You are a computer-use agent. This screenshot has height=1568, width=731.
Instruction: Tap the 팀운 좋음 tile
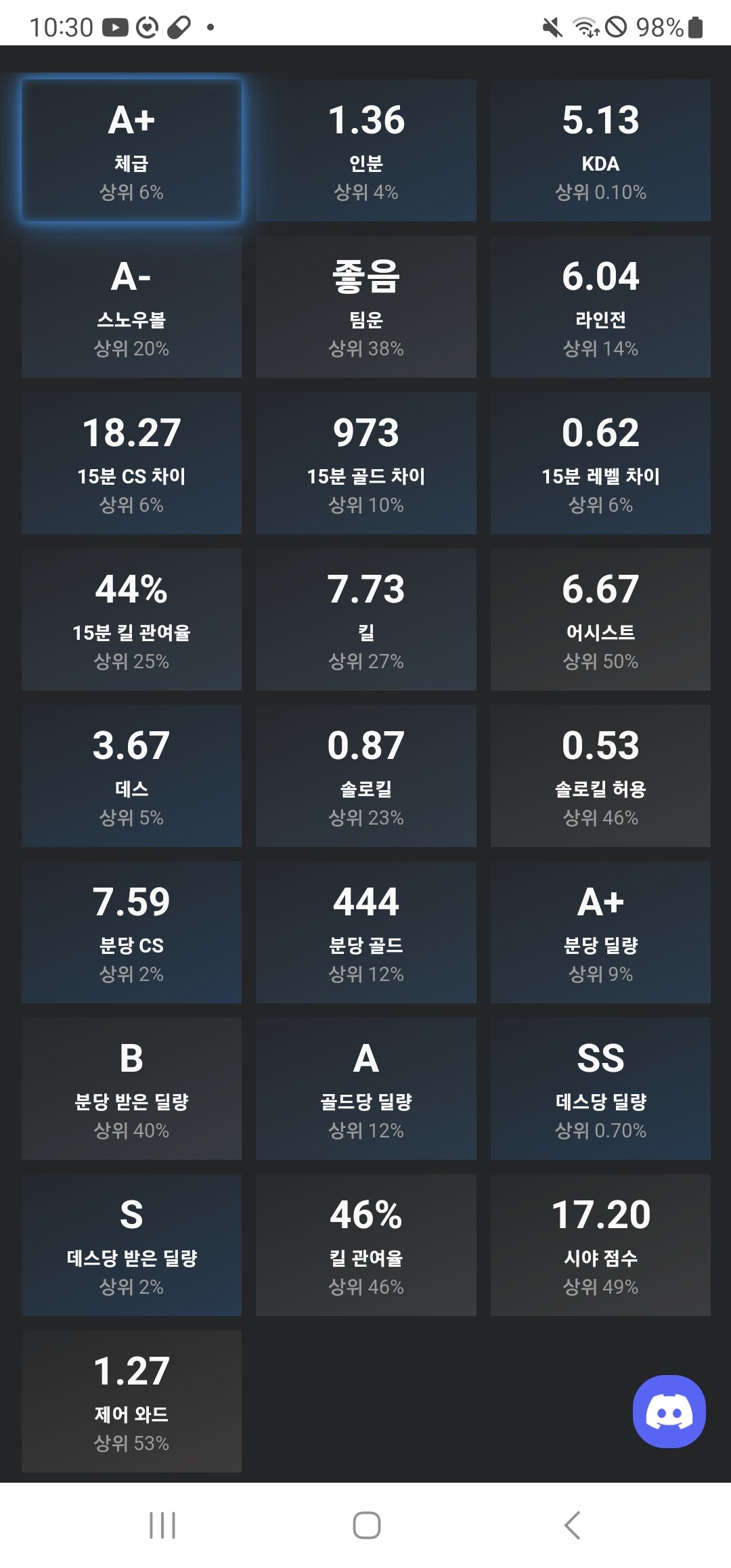(x=365, y=307)
